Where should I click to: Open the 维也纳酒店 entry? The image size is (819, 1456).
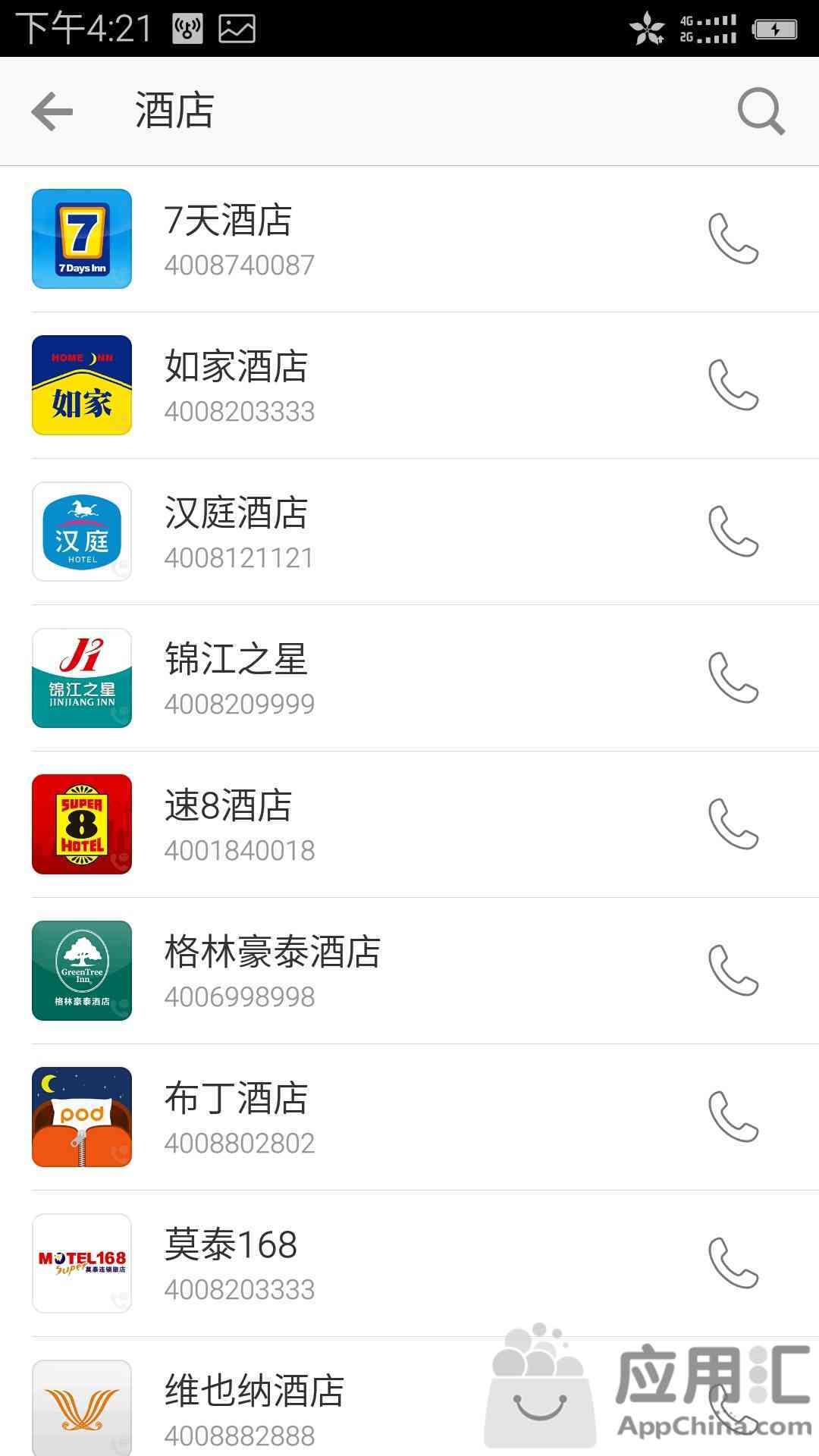(409, 1397)
